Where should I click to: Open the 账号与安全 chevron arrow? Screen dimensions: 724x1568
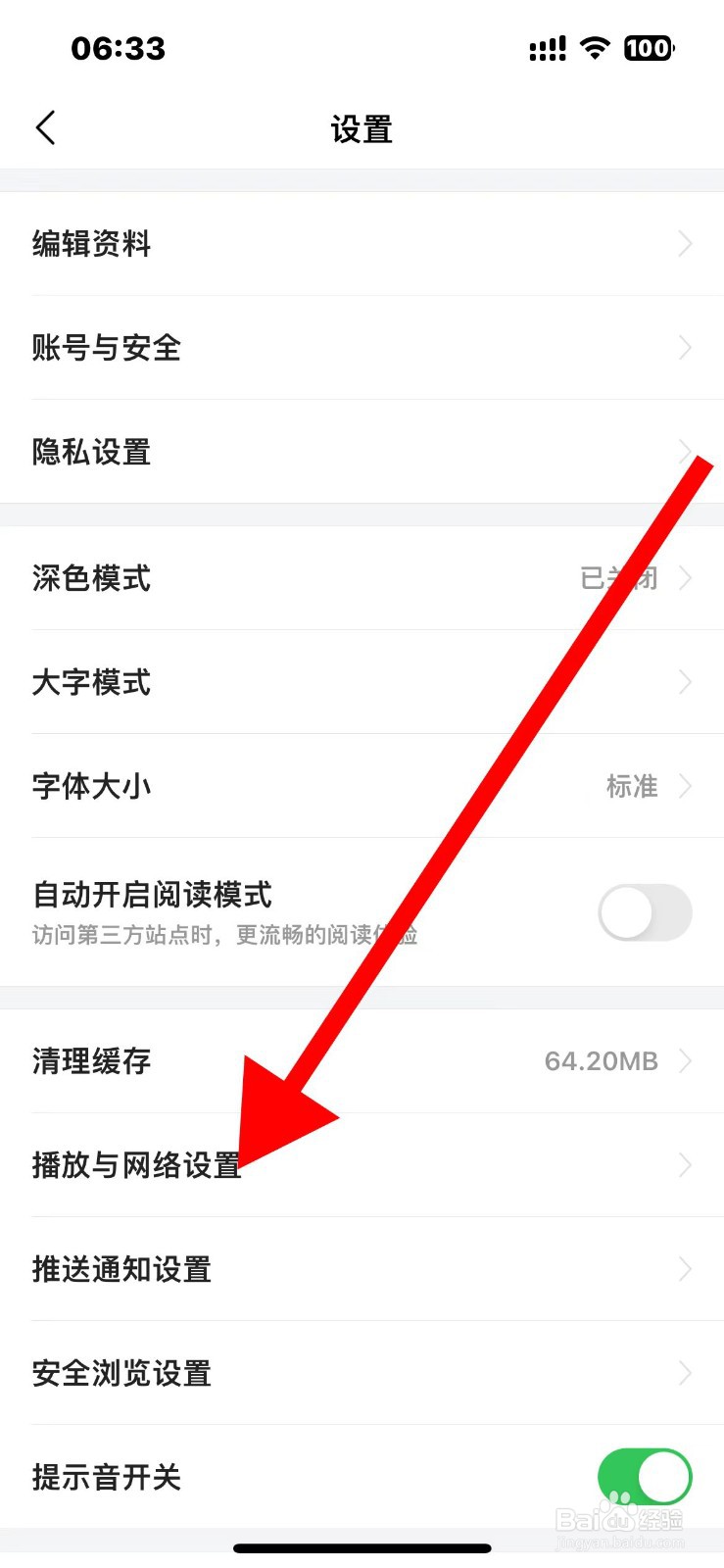pyautogui.click(x=685, y=348)
